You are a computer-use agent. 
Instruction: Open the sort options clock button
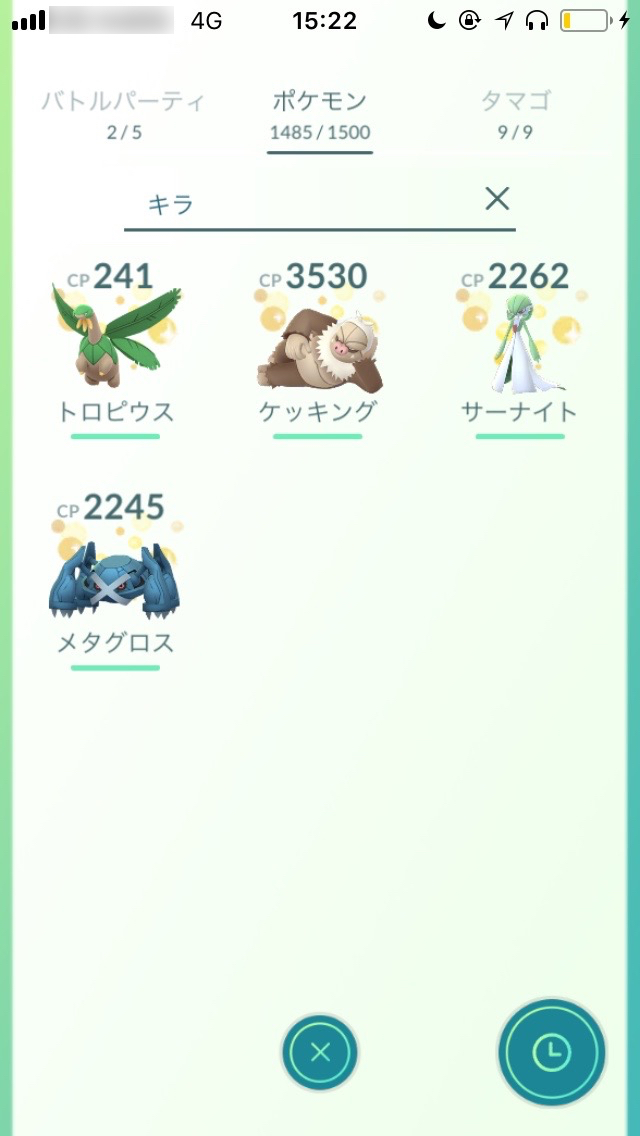(551, 1051)
